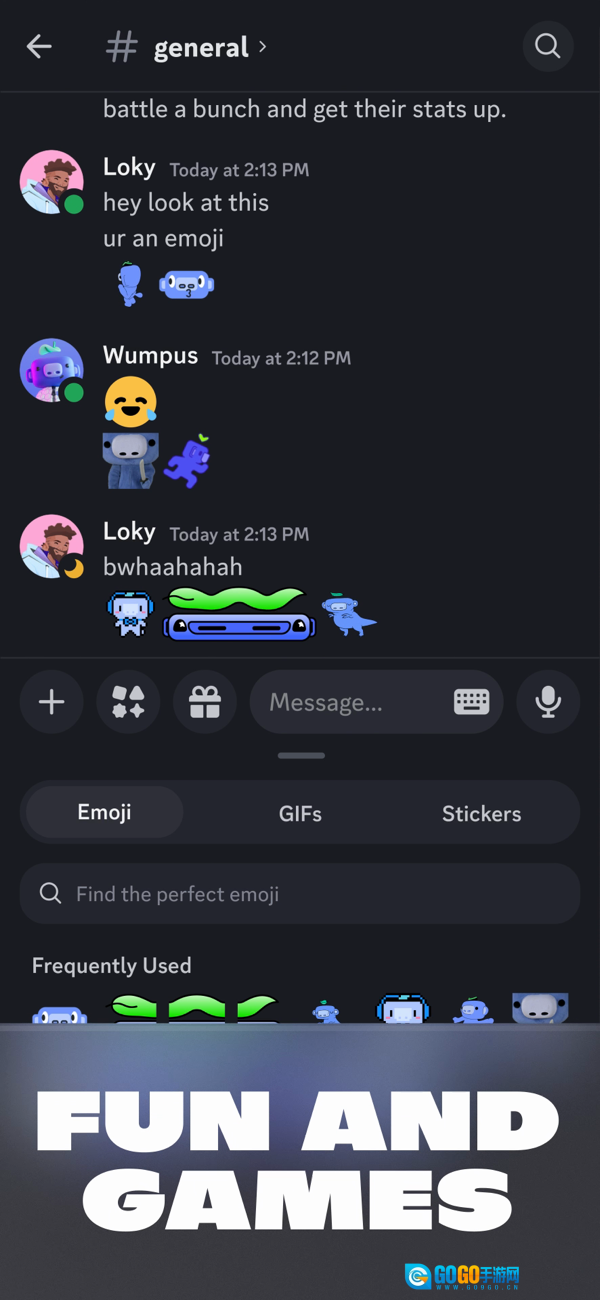Open the apps launcher icon
The width and height of the screenshot is (600, 1300).
[x=128, y=702]
